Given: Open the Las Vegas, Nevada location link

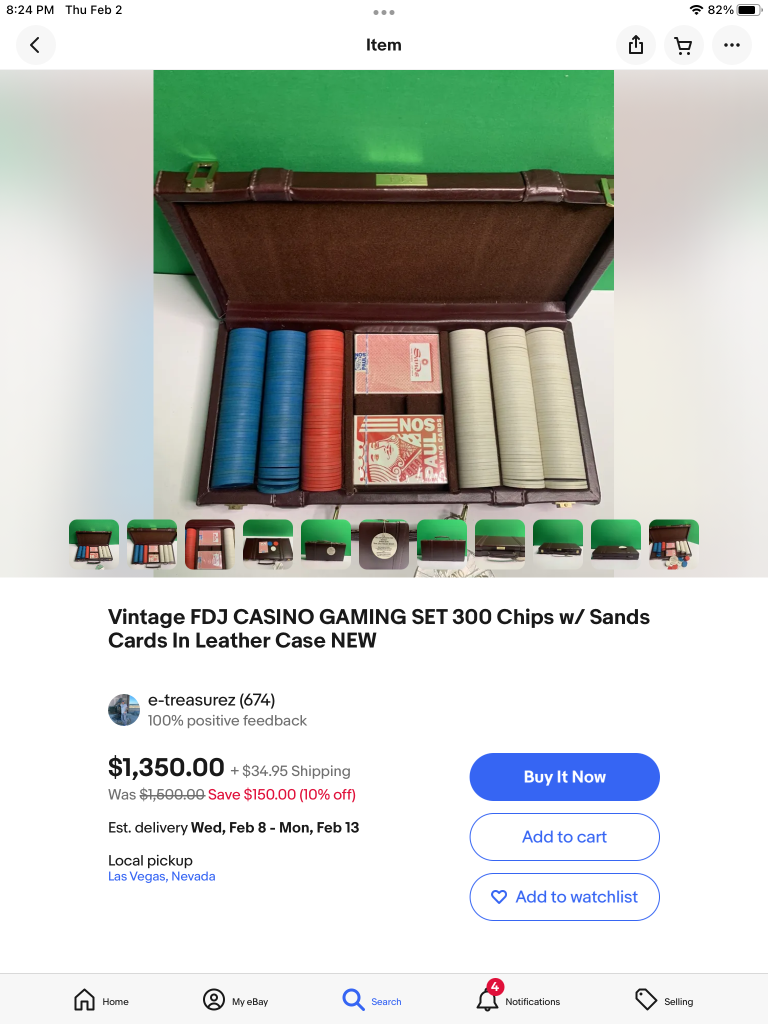Looking at the screenshot, I should [x=161, y=876].
